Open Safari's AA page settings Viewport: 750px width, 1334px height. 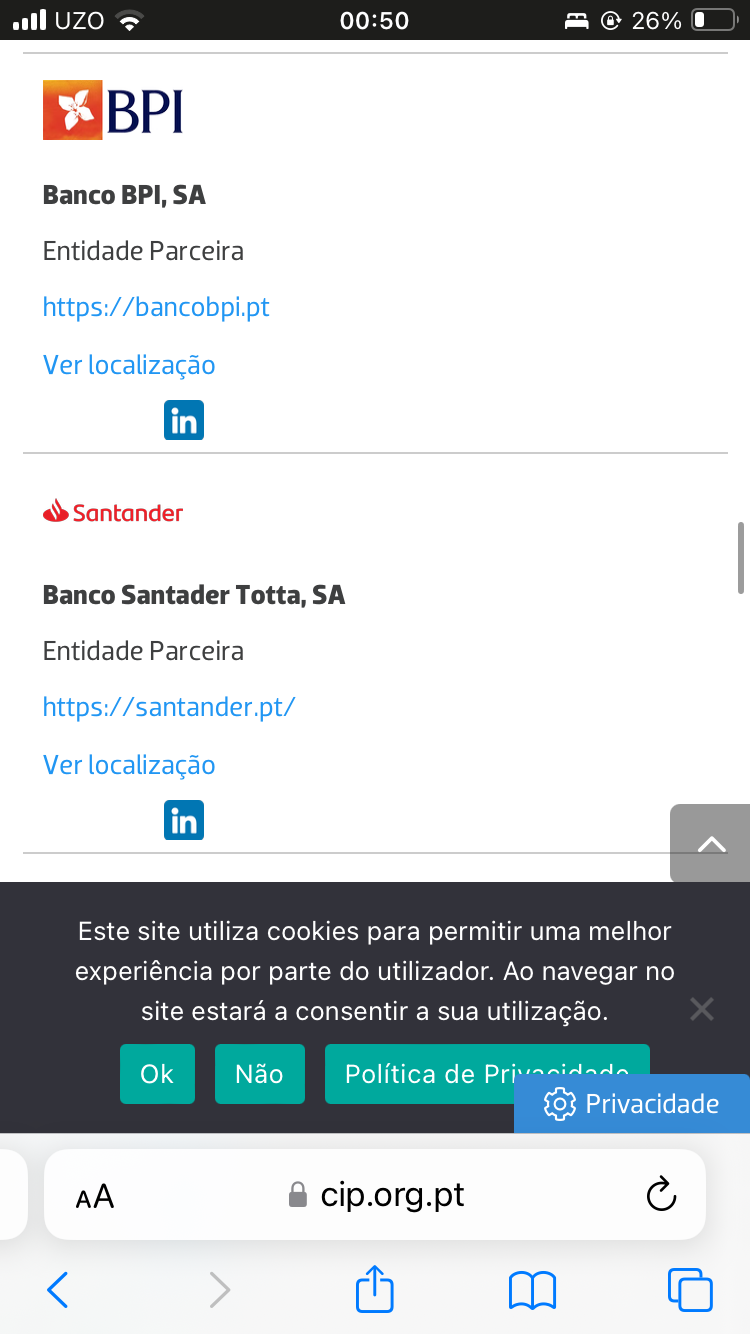(x=95, y=1196)
